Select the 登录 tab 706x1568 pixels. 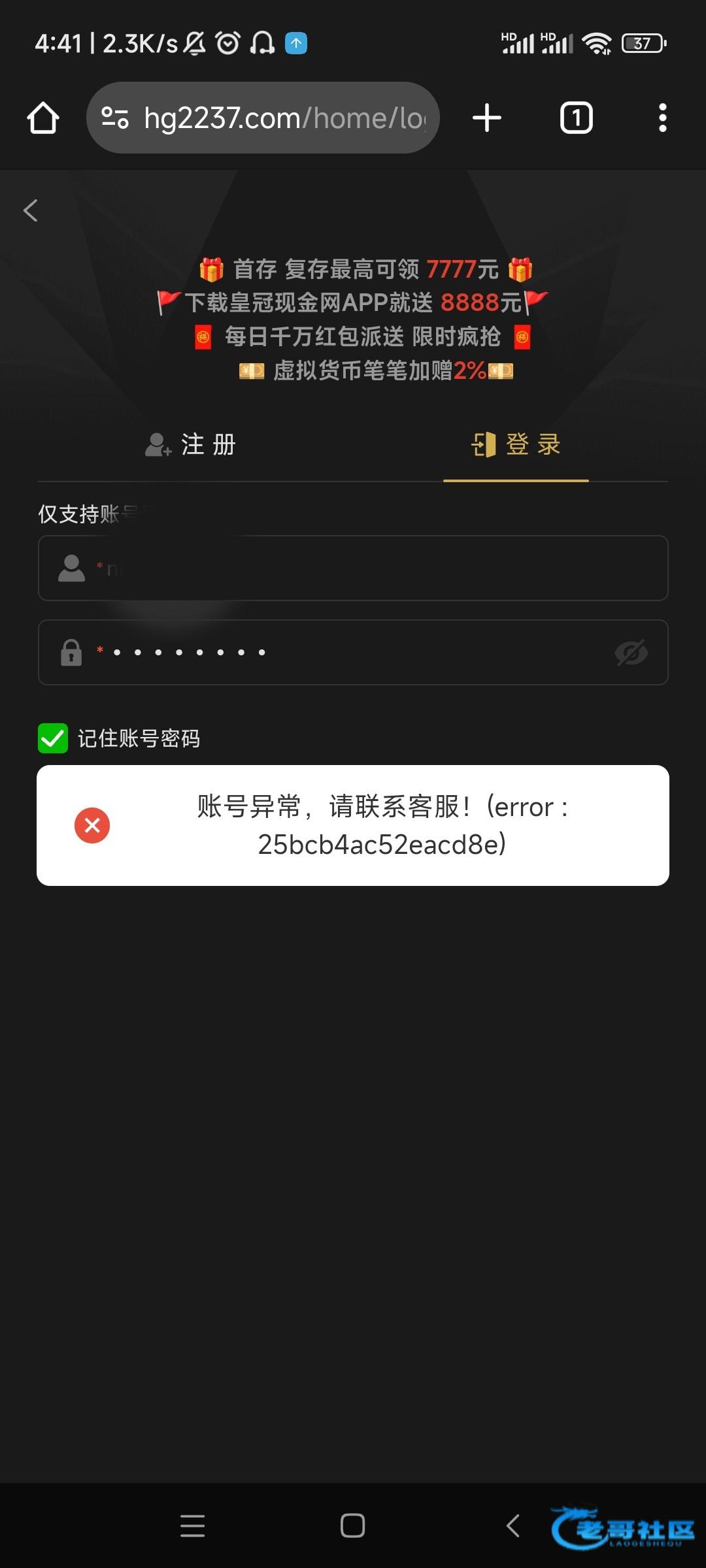click(516, 445)
